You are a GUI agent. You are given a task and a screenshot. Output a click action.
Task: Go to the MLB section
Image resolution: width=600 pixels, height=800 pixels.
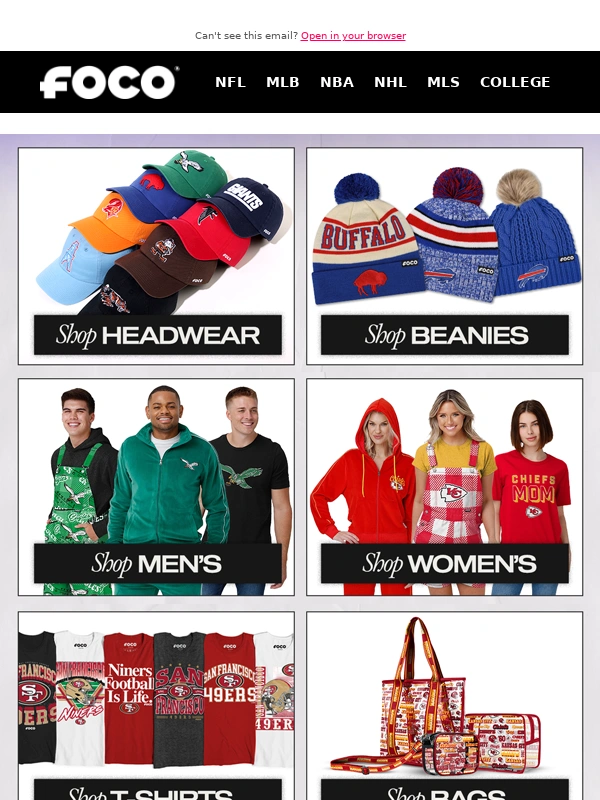(x=283, y=82)
